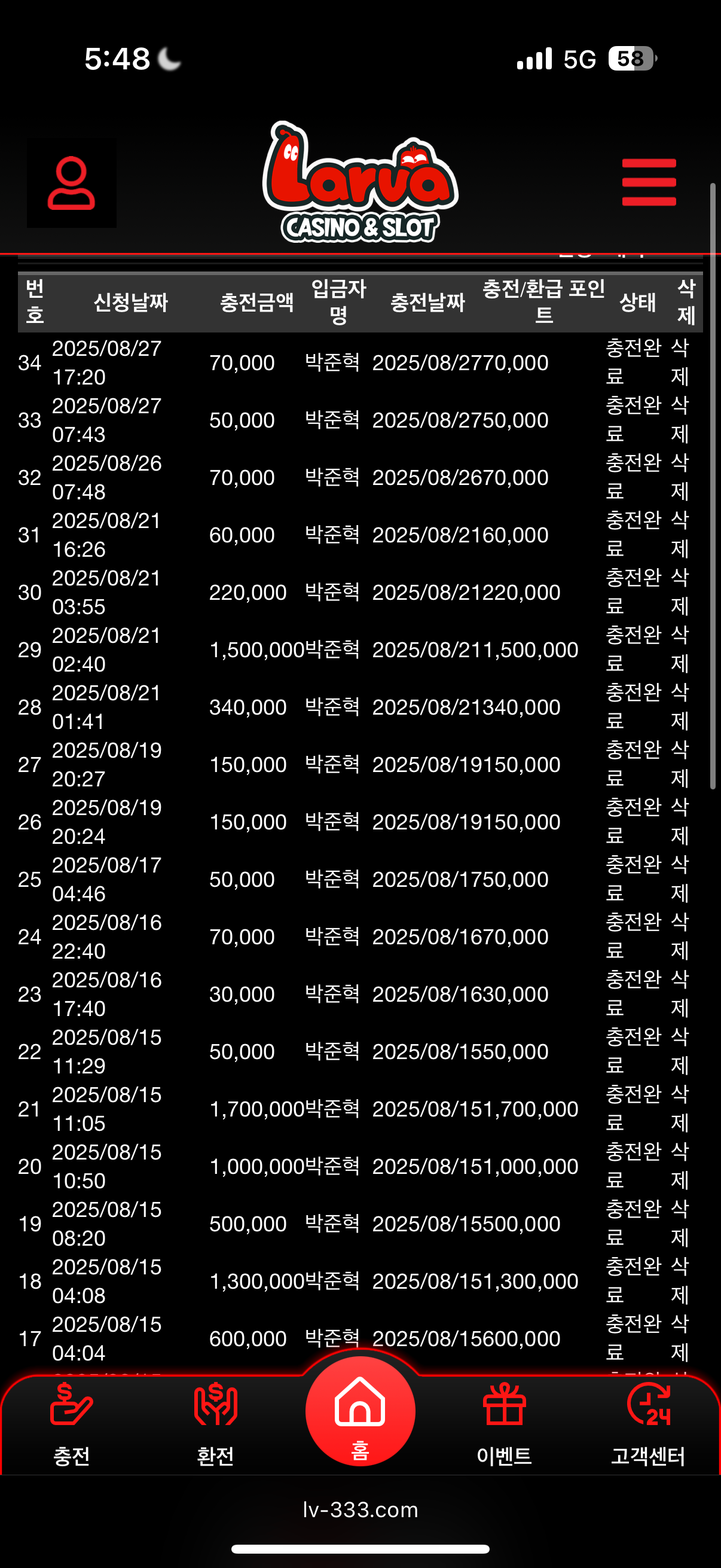721x1568 pixels.
Task: Delete deposit record number 32
Action: [x=680, y=477]
